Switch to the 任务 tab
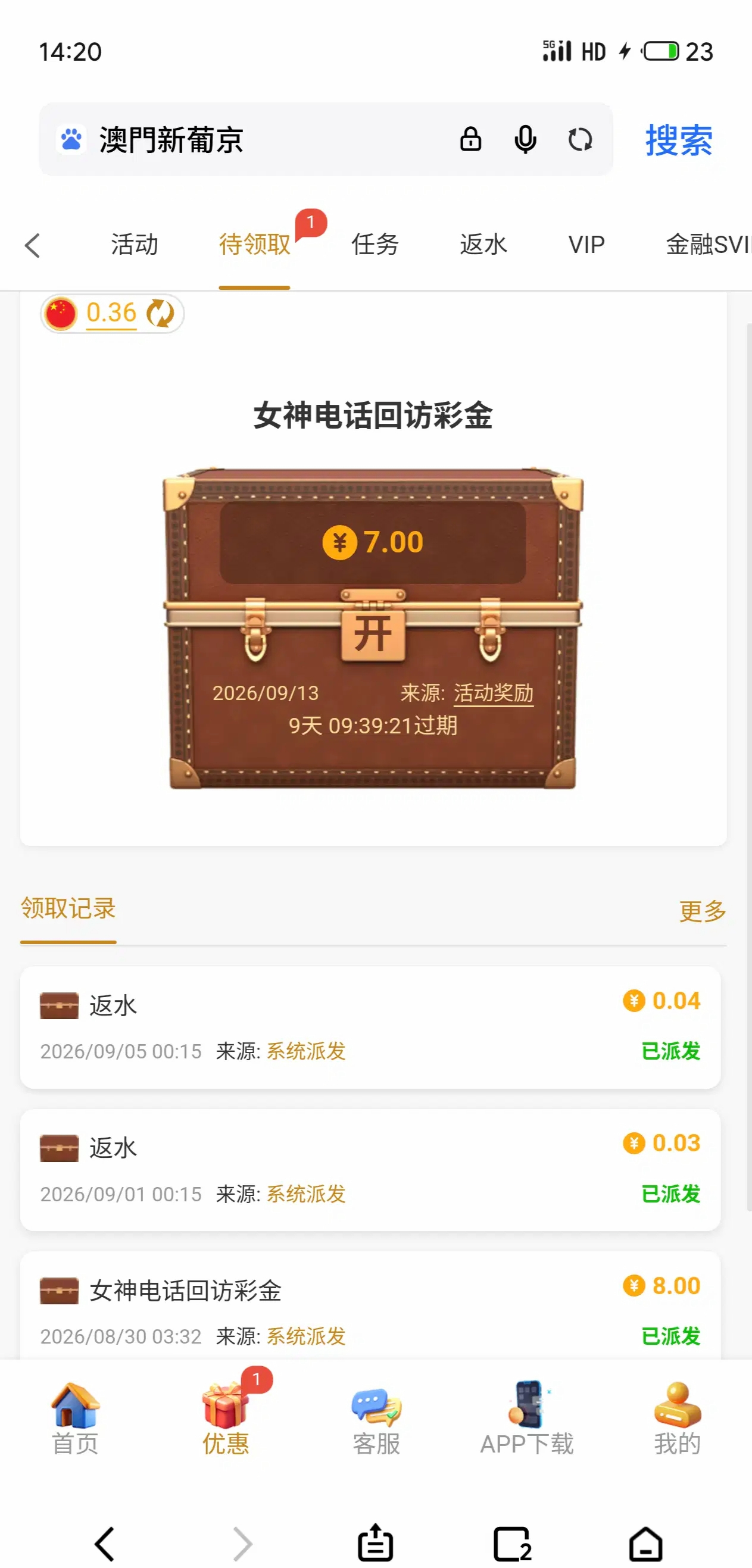The height and width of the screenshot is (1568, 752). [x=375, y=245]
